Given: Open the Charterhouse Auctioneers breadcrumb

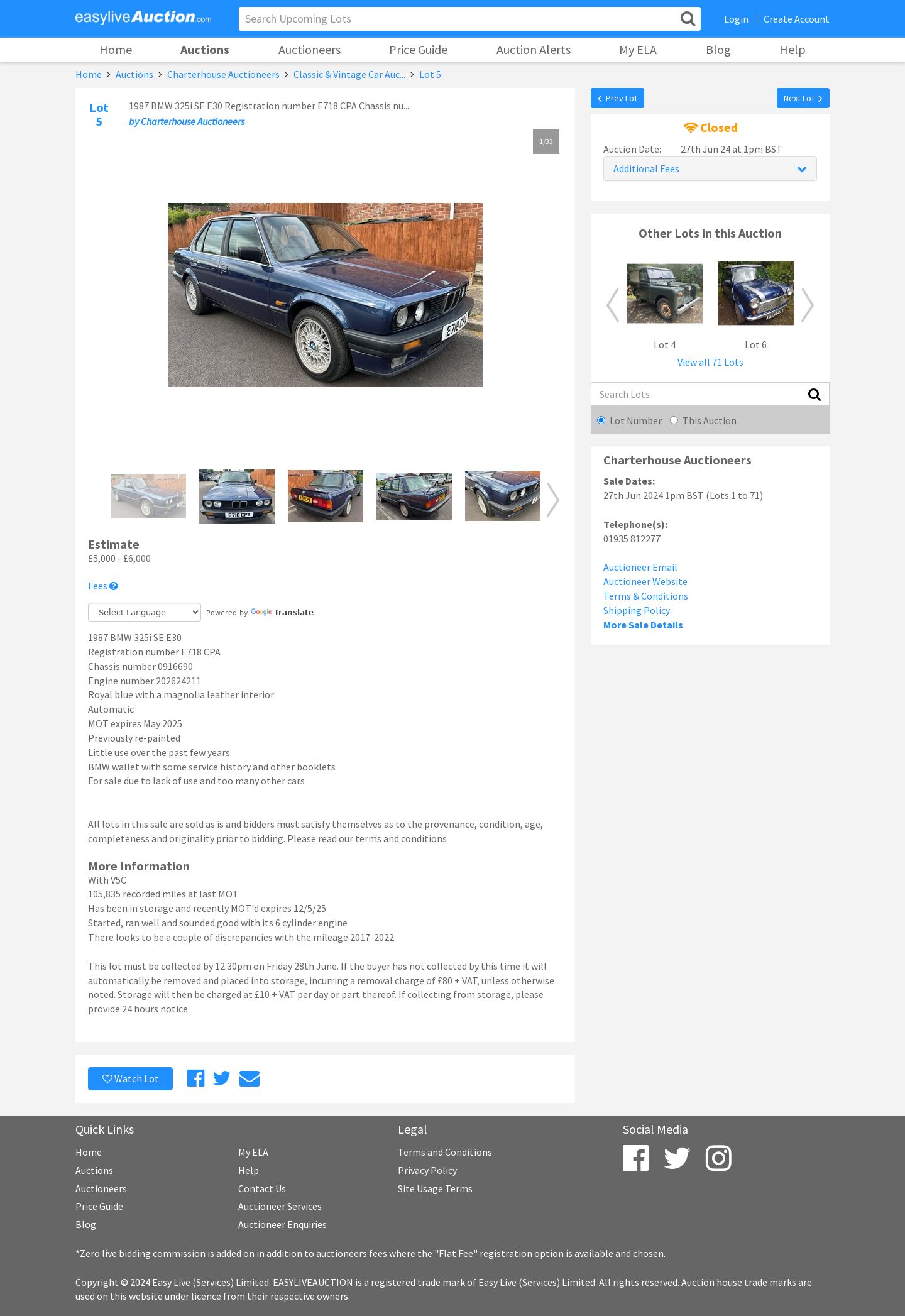Looking at the screenshot, I should (x=223, y=75).
